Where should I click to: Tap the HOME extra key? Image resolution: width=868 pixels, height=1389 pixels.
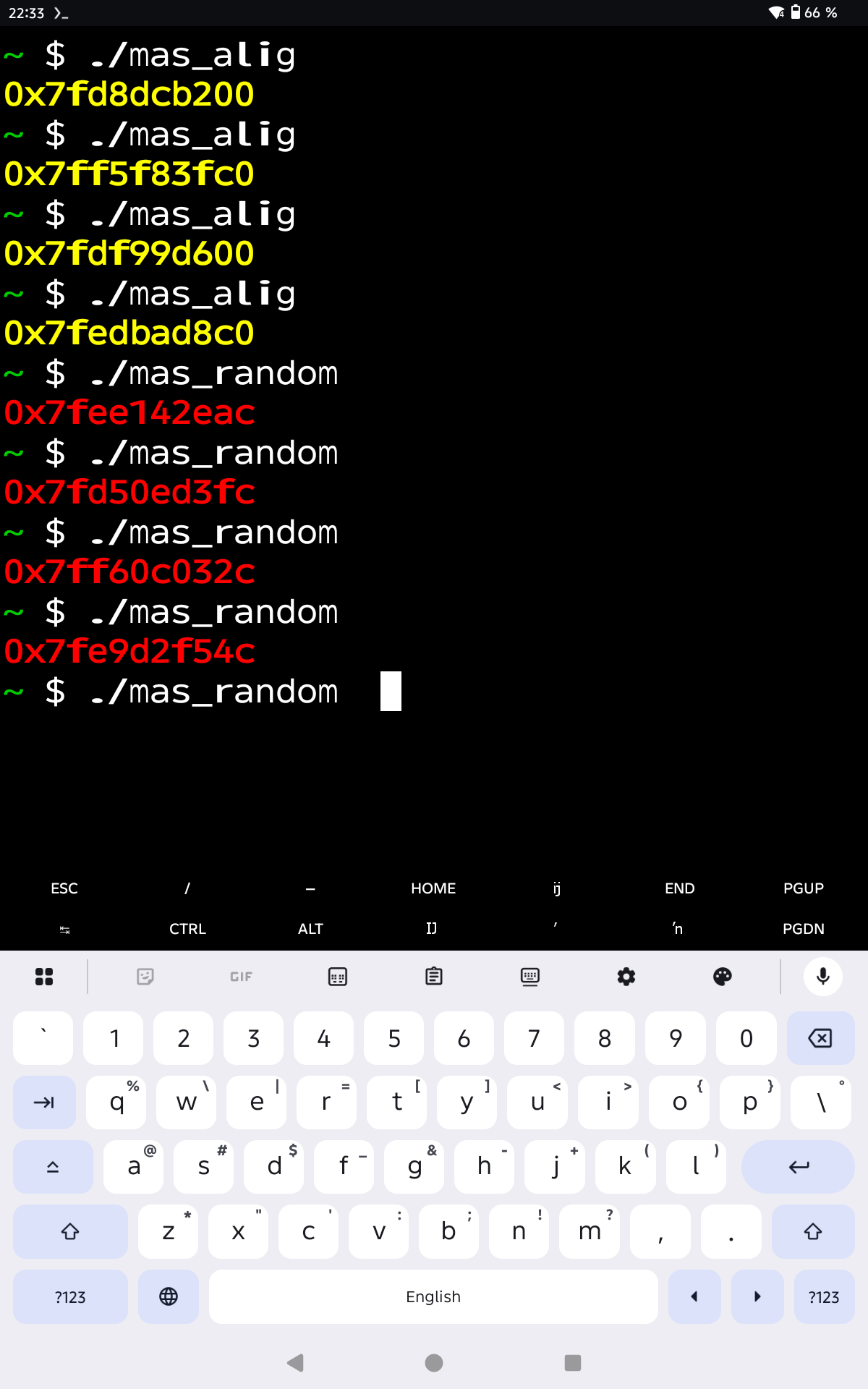coord(433,888)
